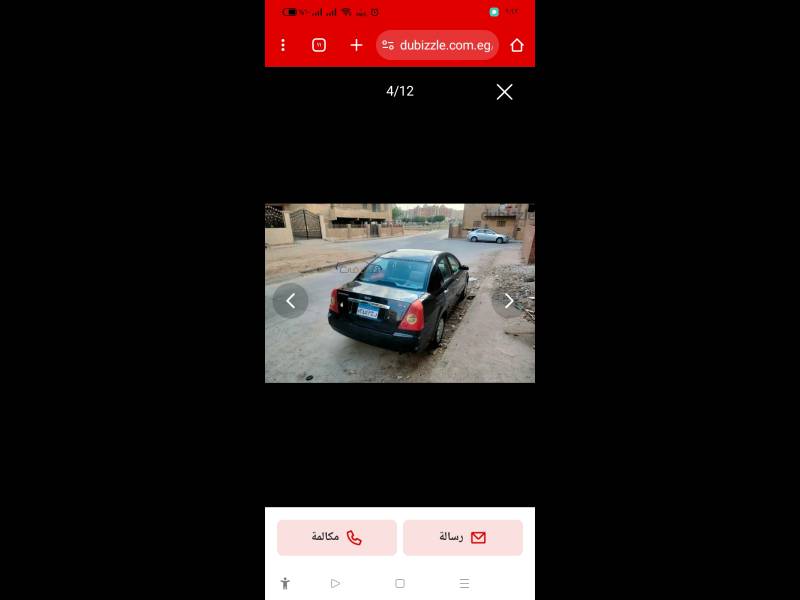Open the browser overflow menu
Image resolution: width=800 pixels, height=600 pixels.
pyautogui.click(x=283, y=45)
